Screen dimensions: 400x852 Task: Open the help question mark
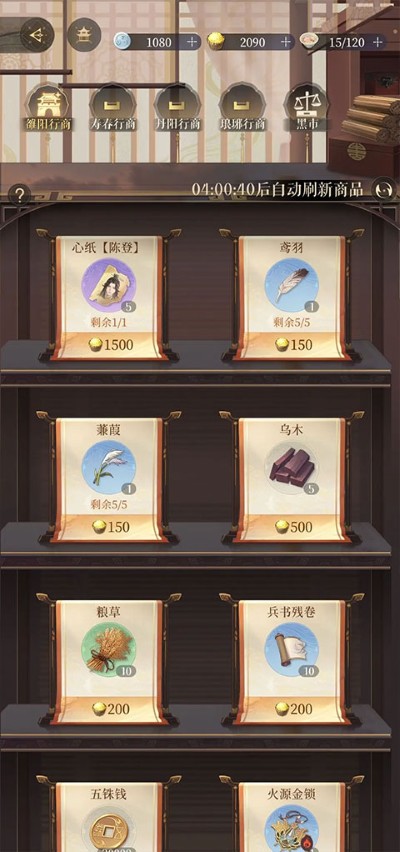coord(20,194)
